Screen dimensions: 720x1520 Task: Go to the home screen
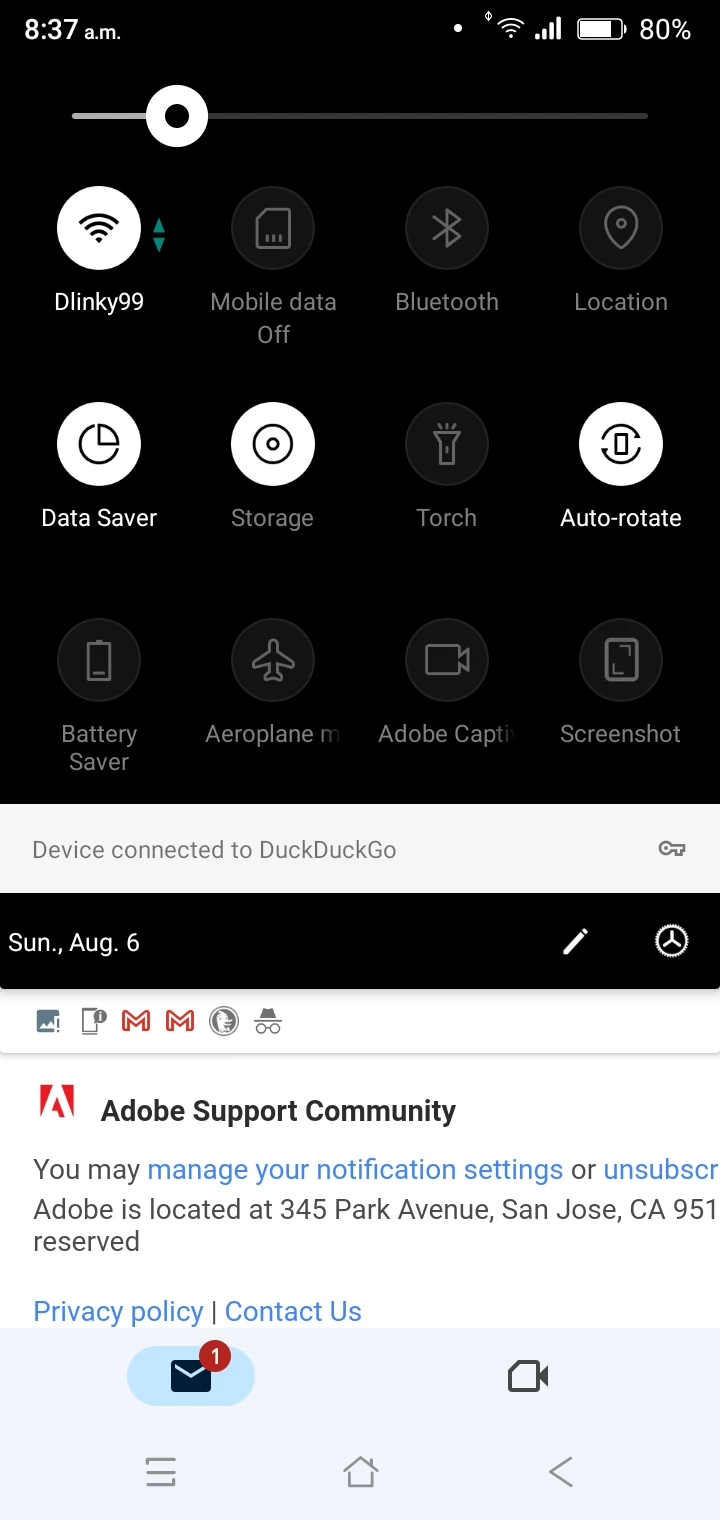click(360, 1471)
